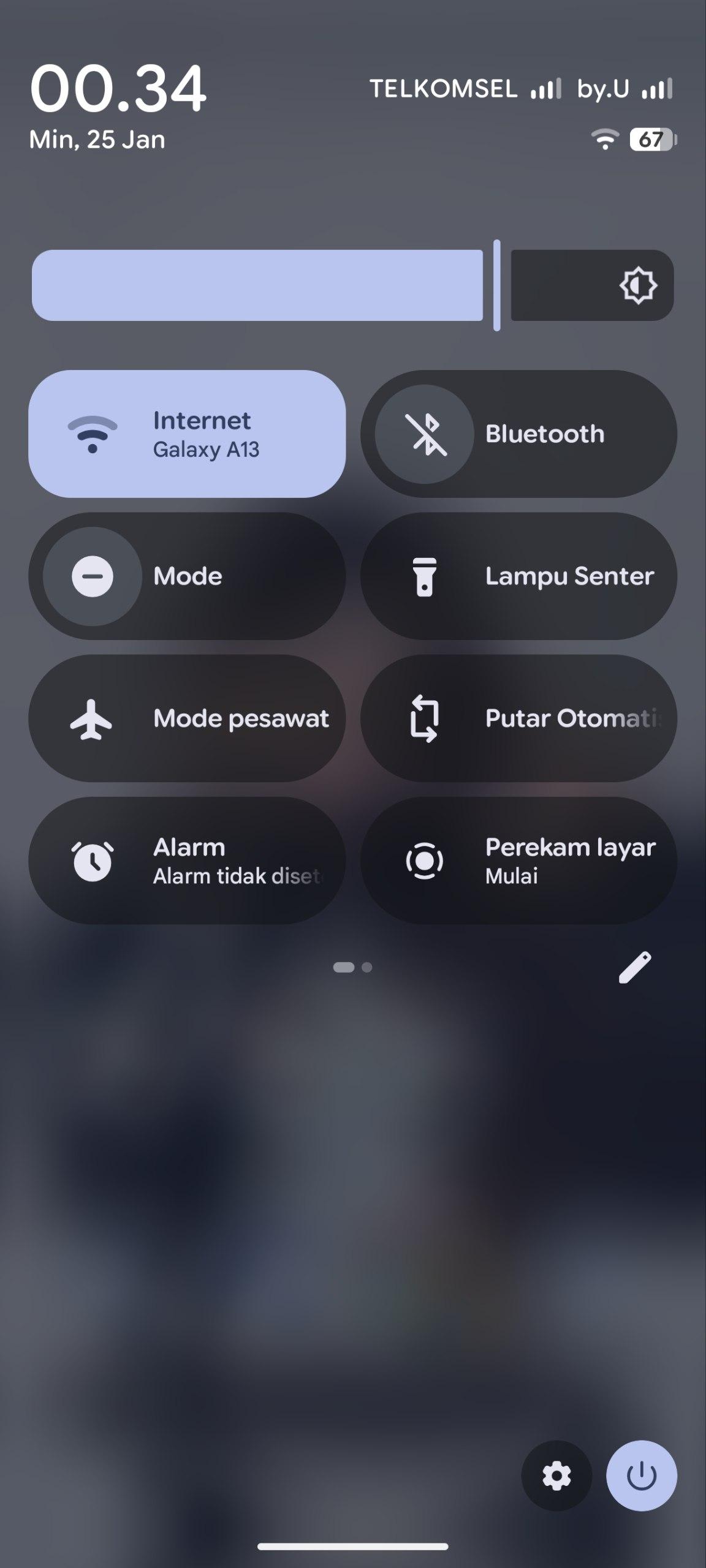Toggle Putar Otomatis rotation

(x=518, y=718)
